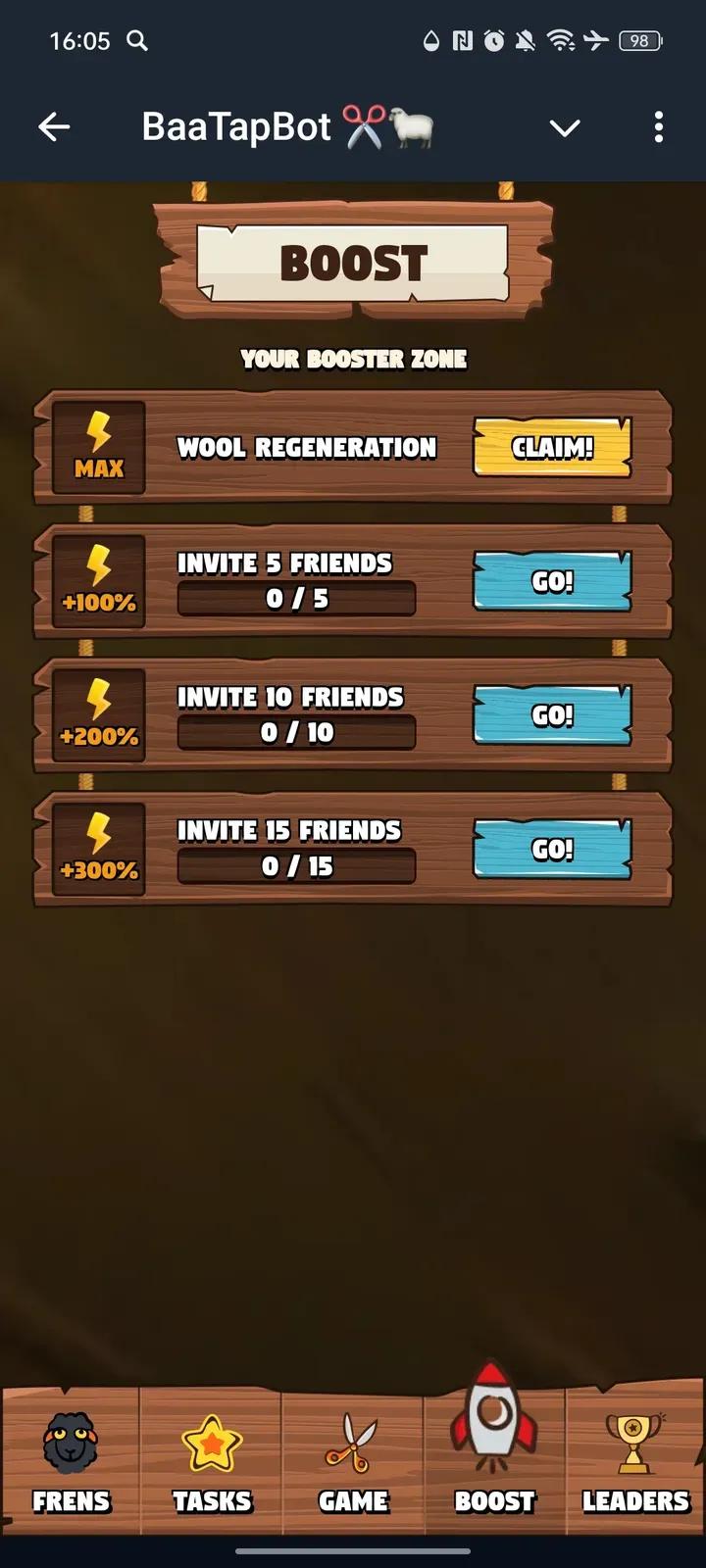The width and height of the screenshot is (706, 1568).
Task: Open the Leaders tab
Action: (635, 1461)
